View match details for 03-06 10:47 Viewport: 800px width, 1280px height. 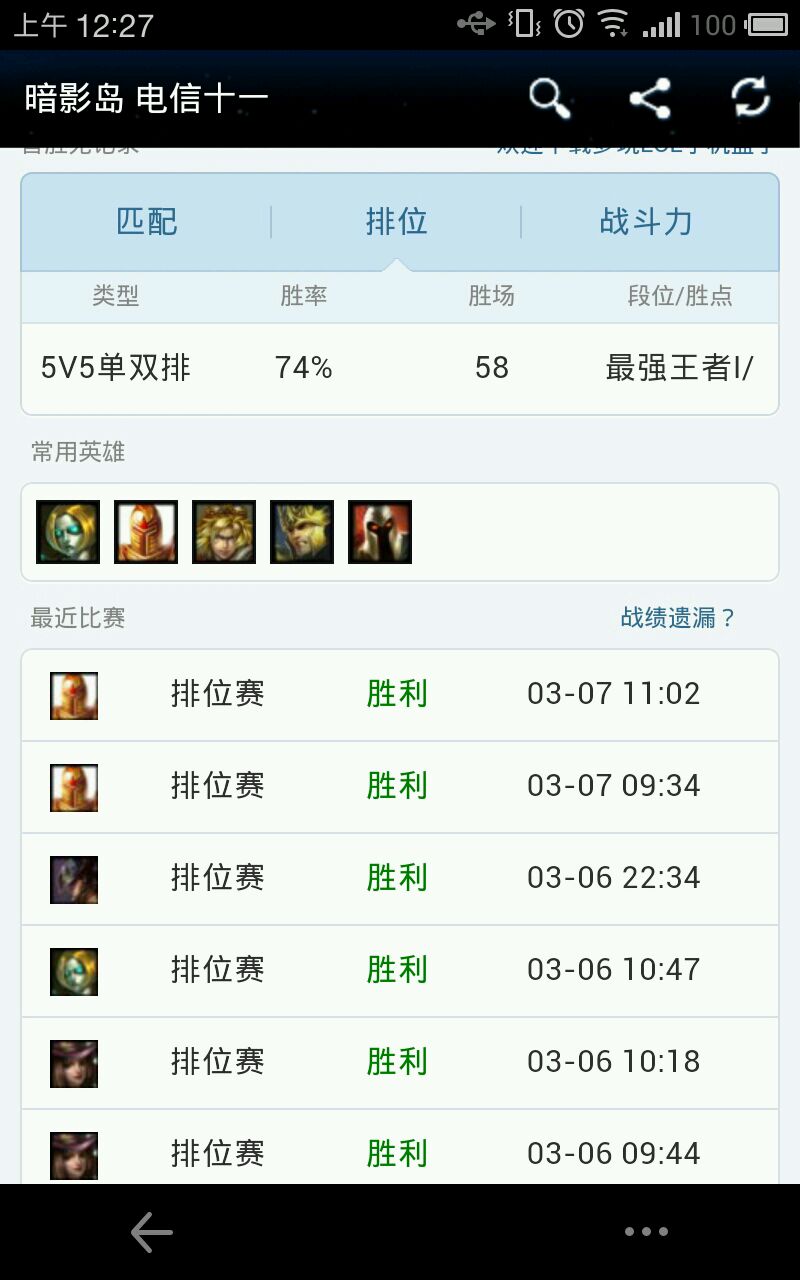click(400, 971)
